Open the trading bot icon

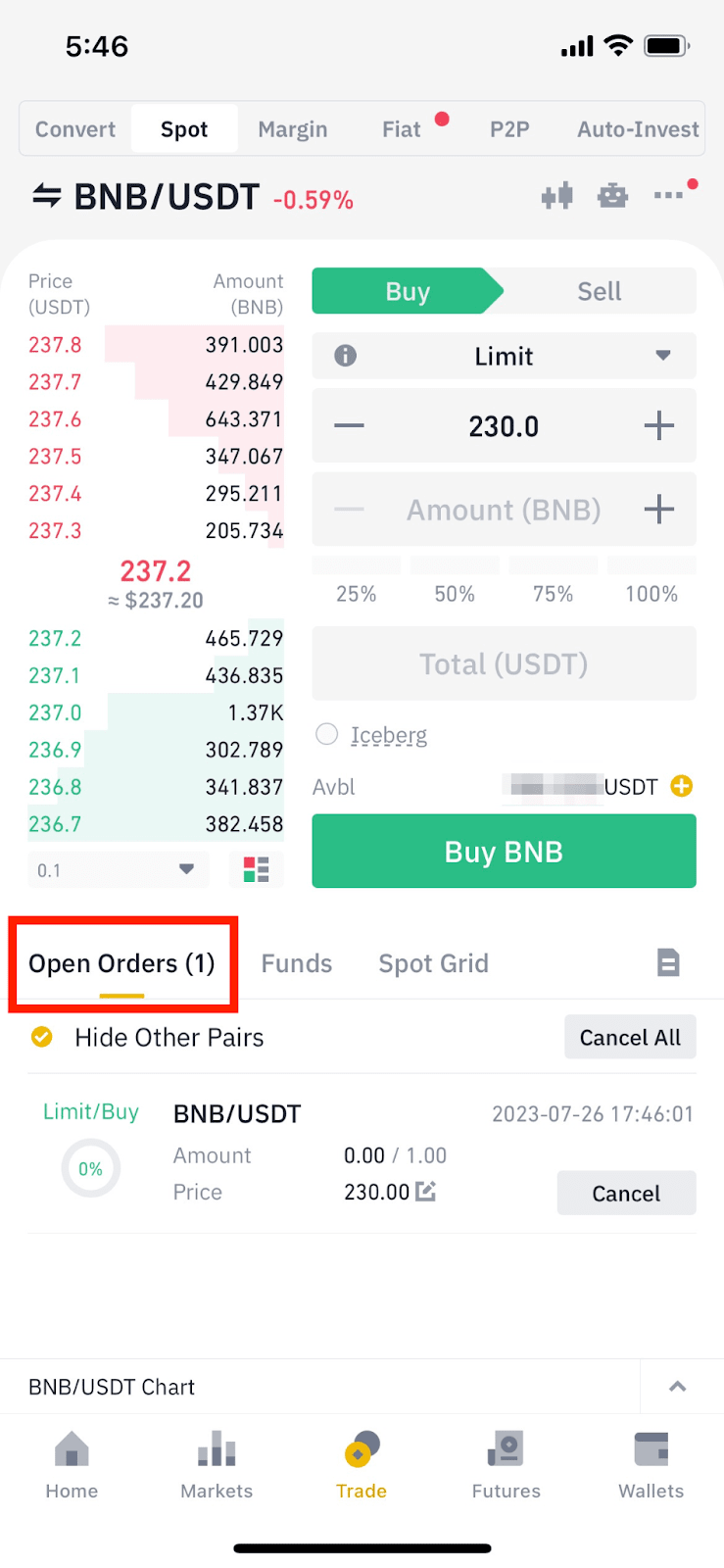click(613, 196)
